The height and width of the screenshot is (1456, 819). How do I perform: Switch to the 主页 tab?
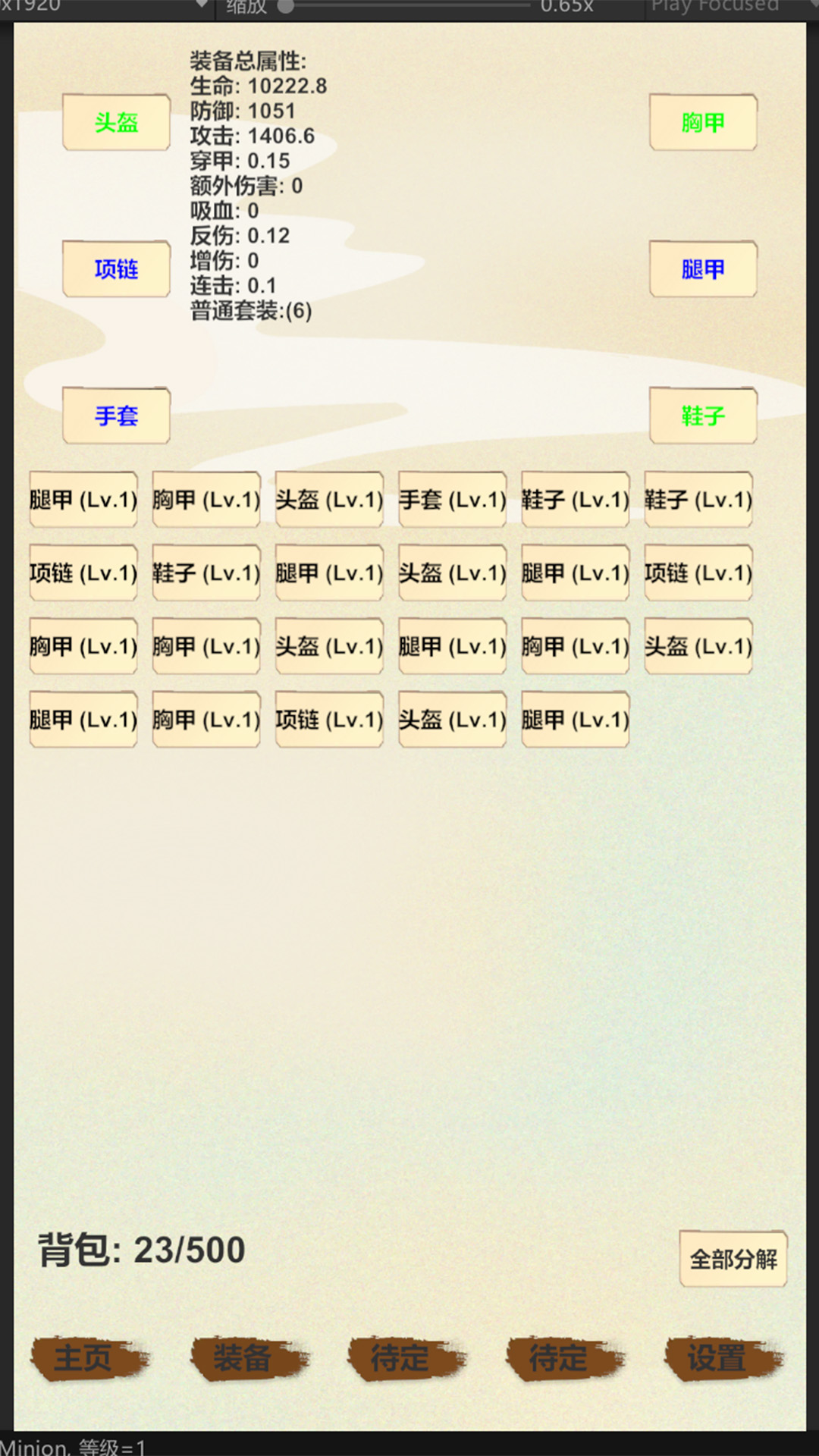click(x=85, y=1360)
